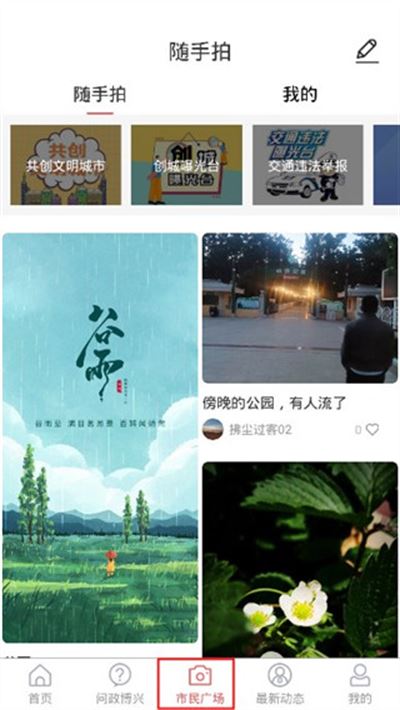
Task: Go to the 首页 tab
Action: (40, 684)
